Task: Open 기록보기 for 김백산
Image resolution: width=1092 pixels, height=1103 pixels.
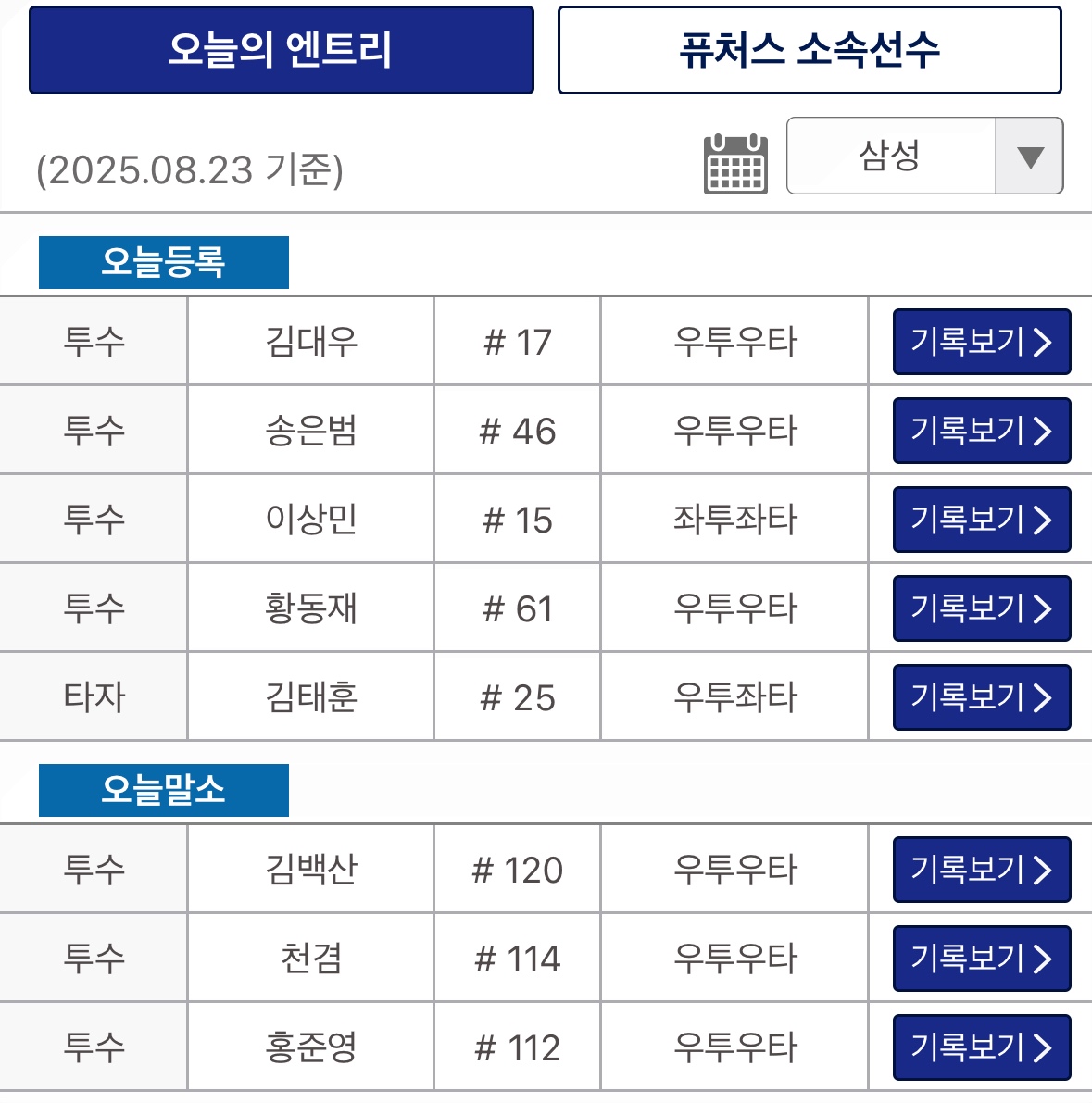Action: [981, 870]
